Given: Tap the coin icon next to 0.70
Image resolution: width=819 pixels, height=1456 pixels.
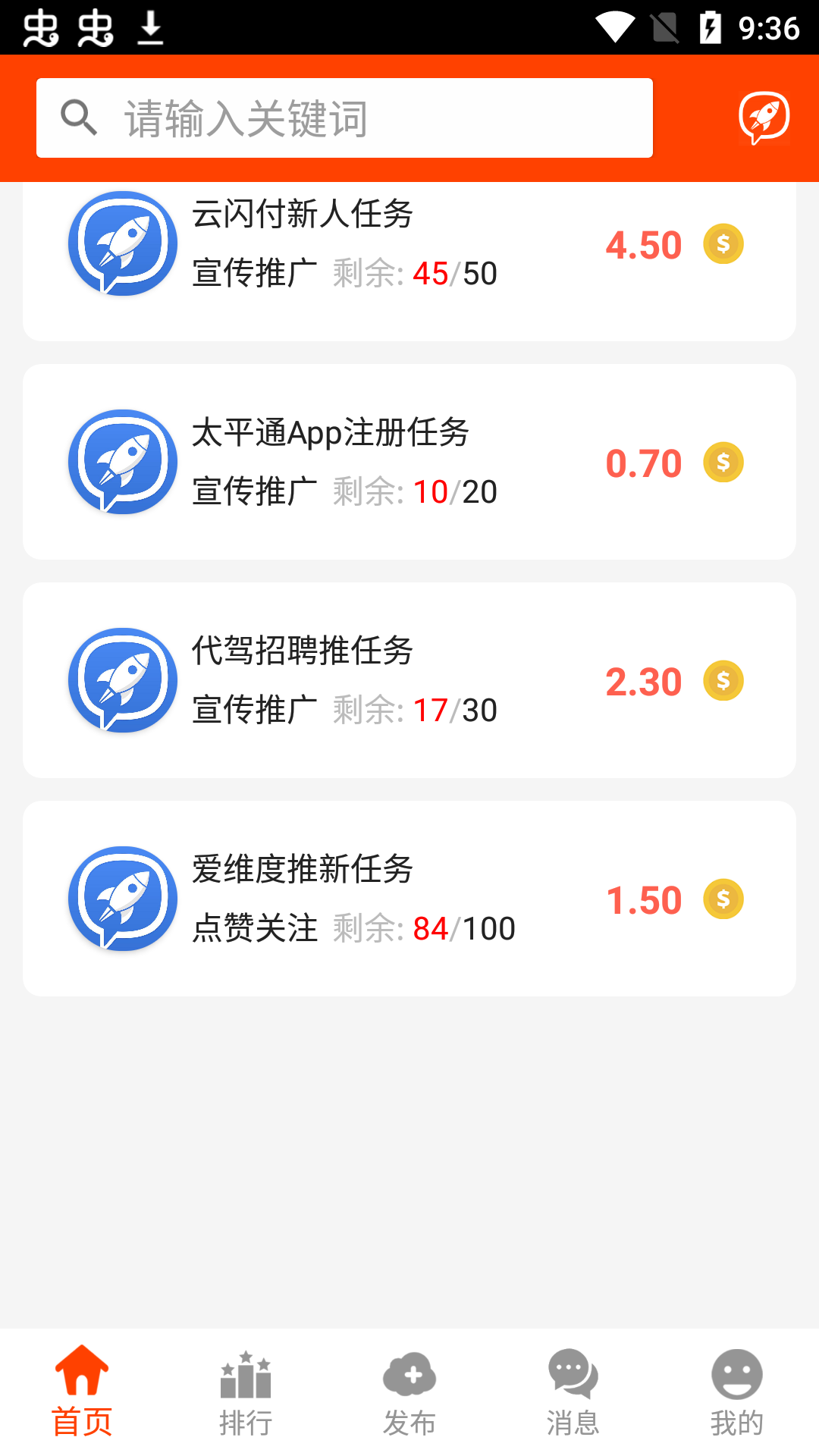Looking at the screenshot, I should click(x=723, y=463).
